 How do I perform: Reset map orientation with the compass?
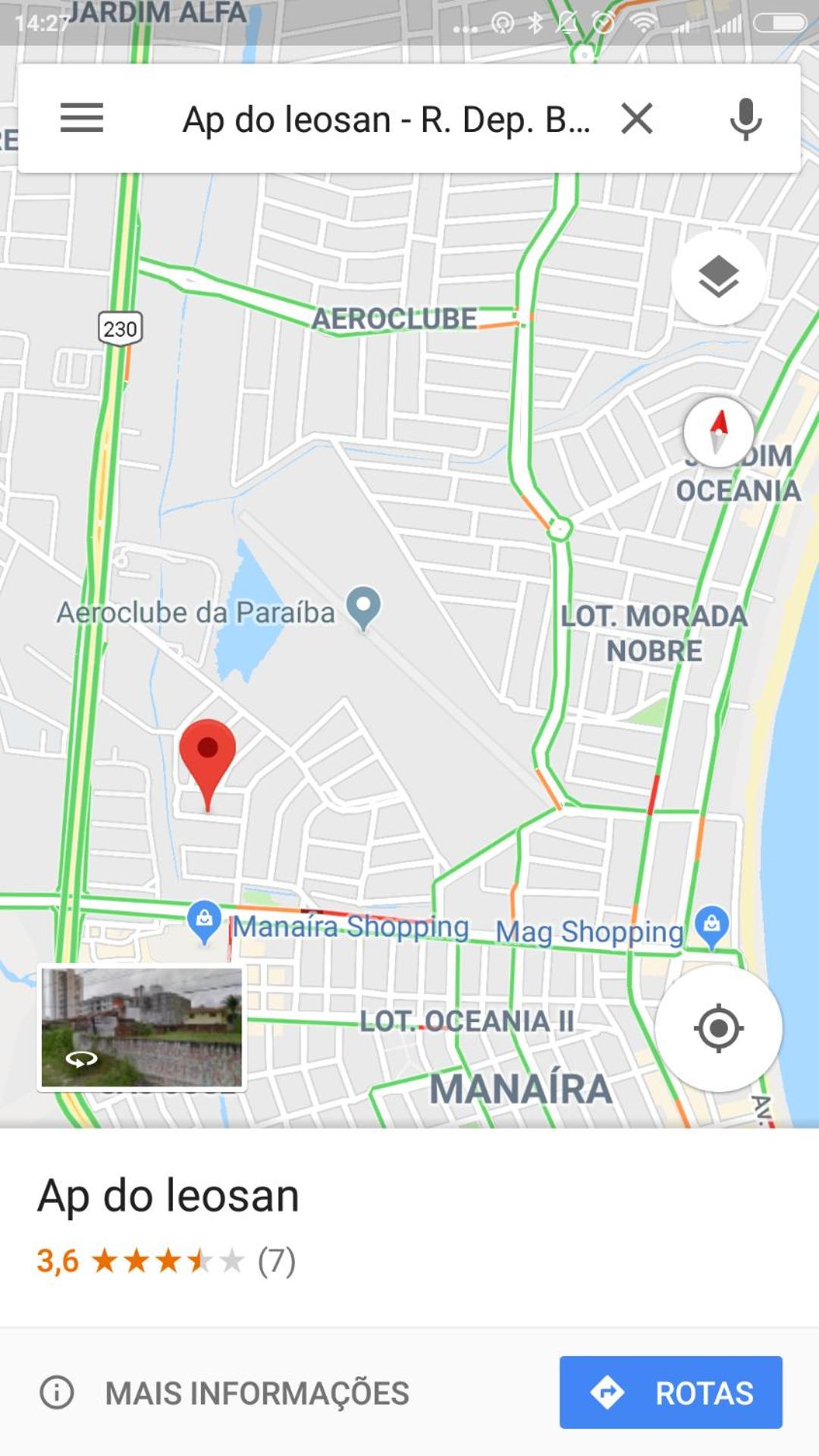tap(718, 432)
